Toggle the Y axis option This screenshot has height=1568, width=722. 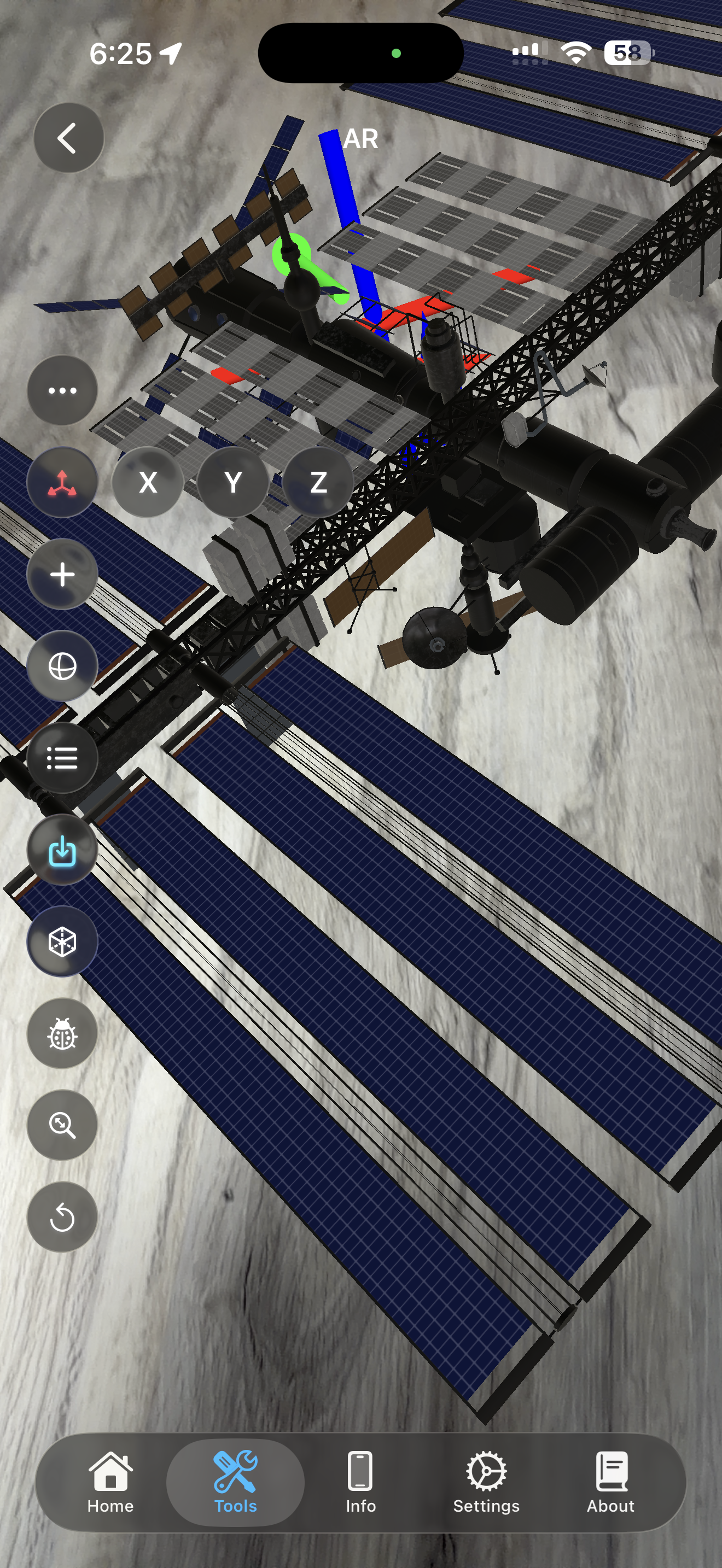coord(233,483)
